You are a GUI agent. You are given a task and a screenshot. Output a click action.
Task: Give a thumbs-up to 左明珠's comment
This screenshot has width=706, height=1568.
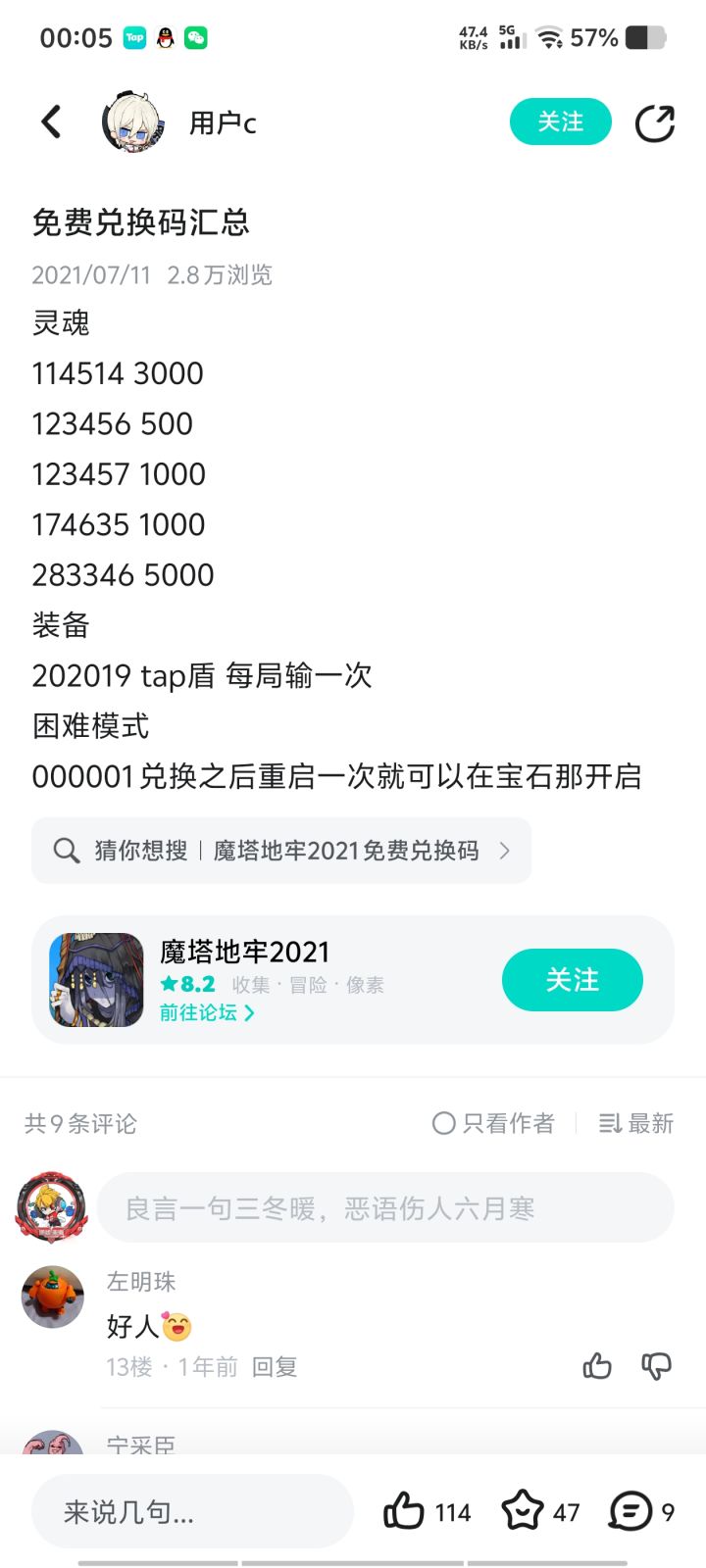pyautogui.click(x=597, y=1366)
